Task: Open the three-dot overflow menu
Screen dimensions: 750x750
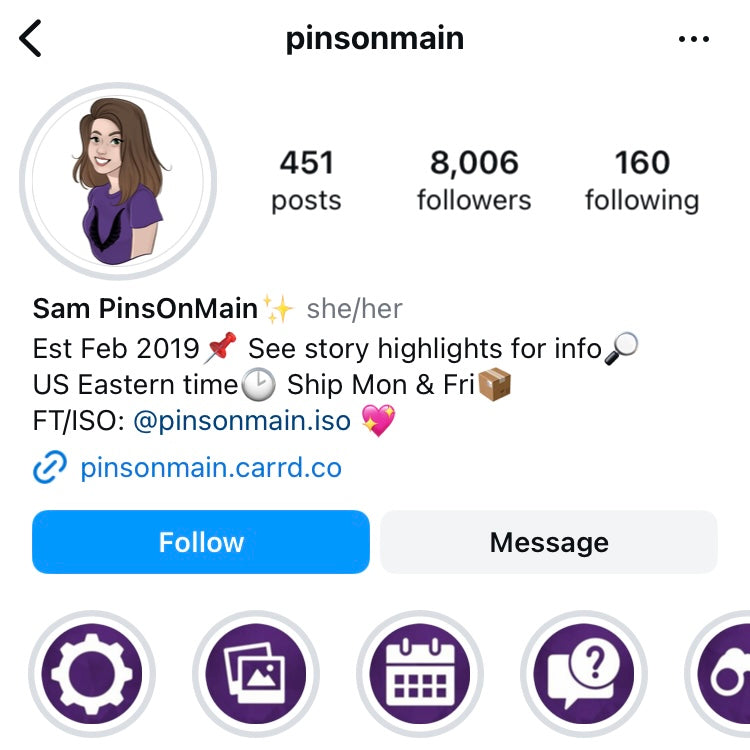Action: pos(693,39)
